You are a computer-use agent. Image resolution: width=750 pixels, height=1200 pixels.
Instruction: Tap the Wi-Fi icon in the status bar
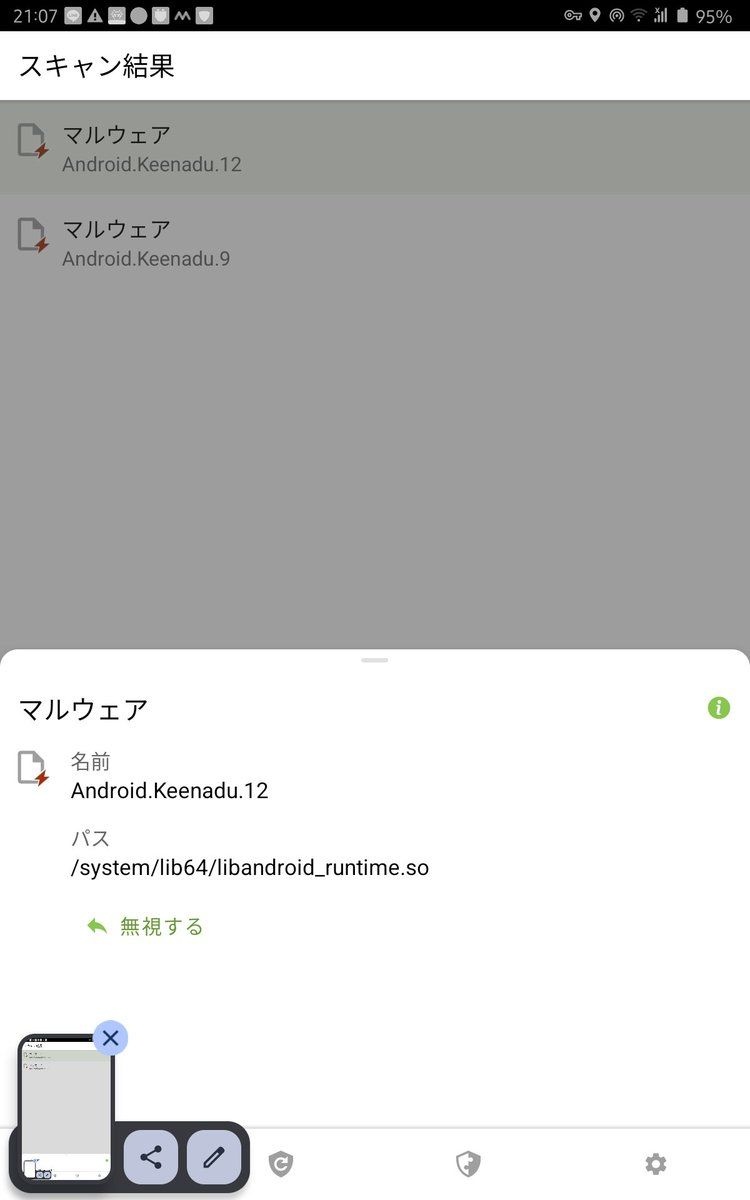[638, 14]
